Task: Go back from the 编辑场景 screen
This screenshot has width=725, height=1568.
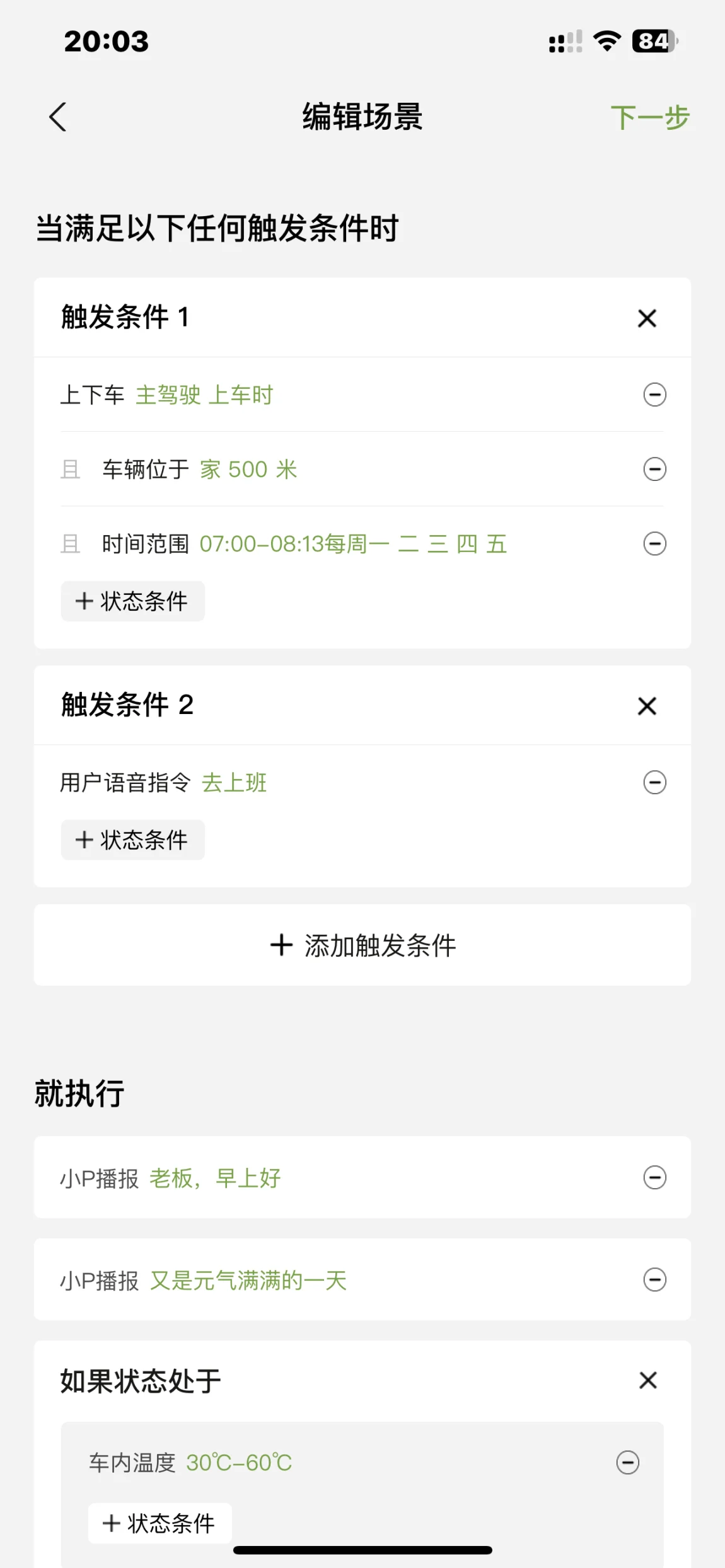Action: pyautogui.click(x=57, y=117)
